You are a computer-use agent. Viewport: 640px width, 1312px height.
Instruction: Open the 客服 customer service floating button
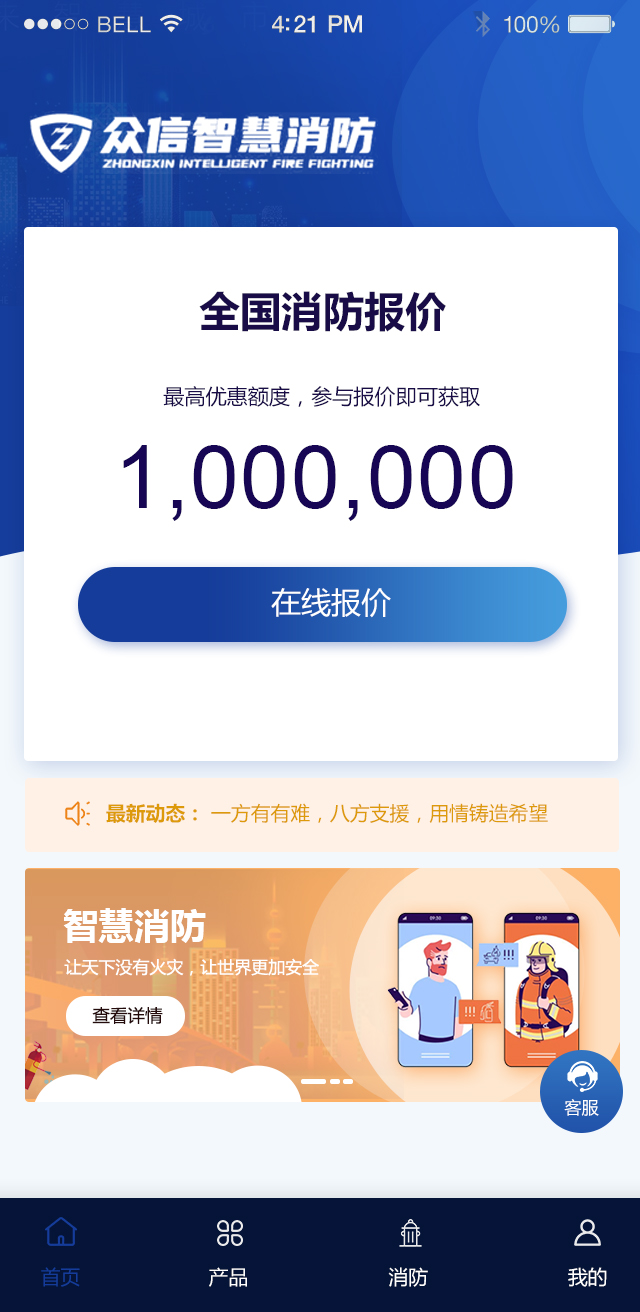coord(581,1091)
